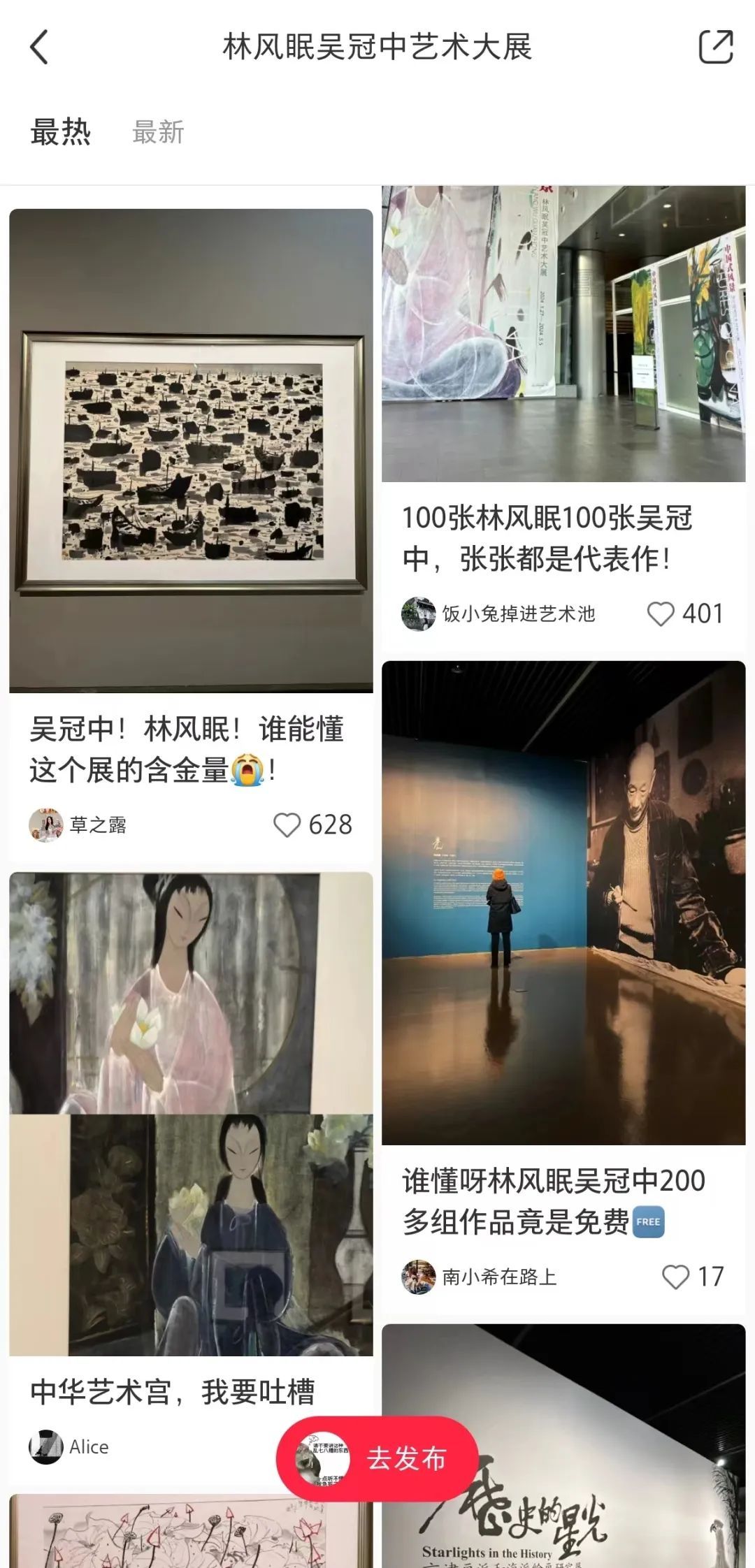Like the post by 草之露
This screenshot has width=755, height=1568.
287,825
